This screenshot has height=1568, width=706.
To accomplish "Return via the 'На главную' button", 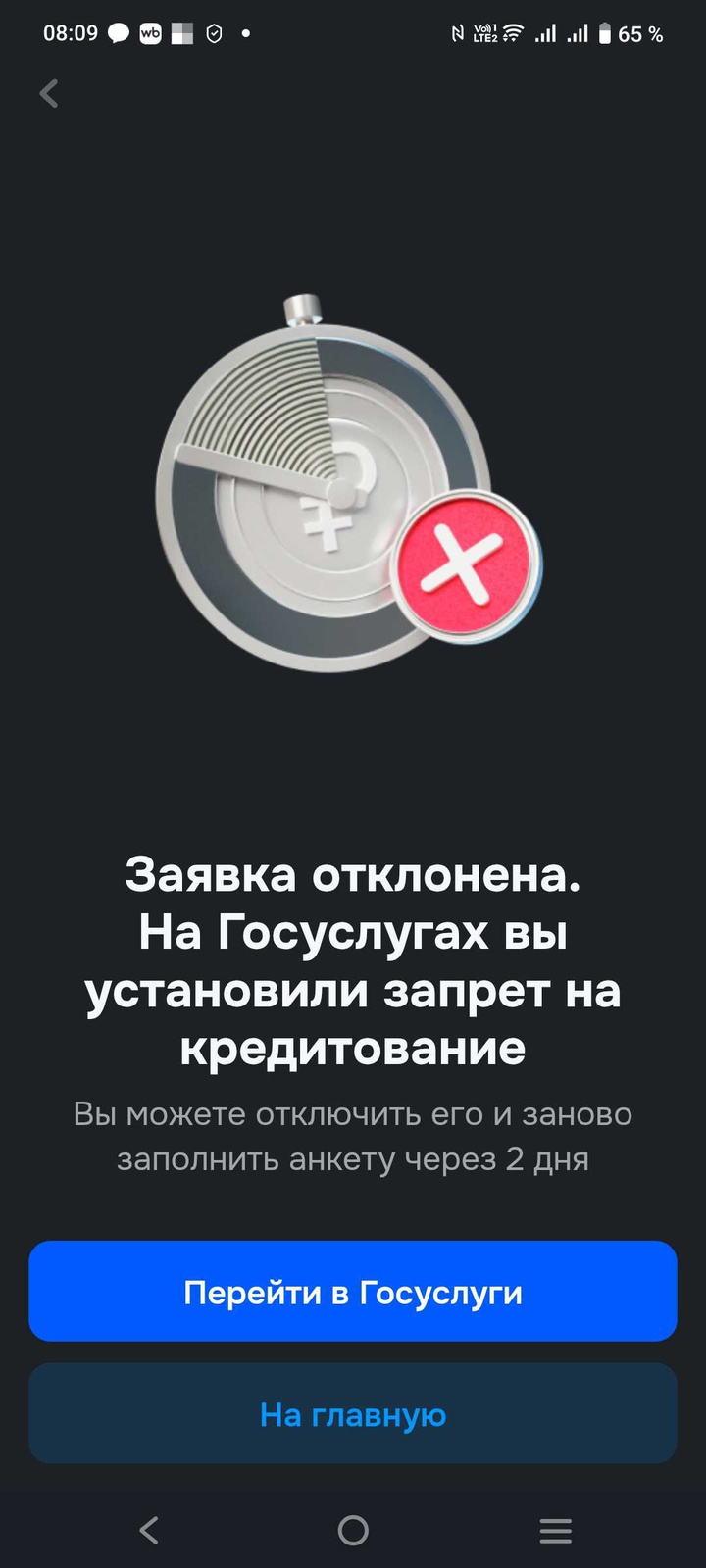I will [353, 1414].
